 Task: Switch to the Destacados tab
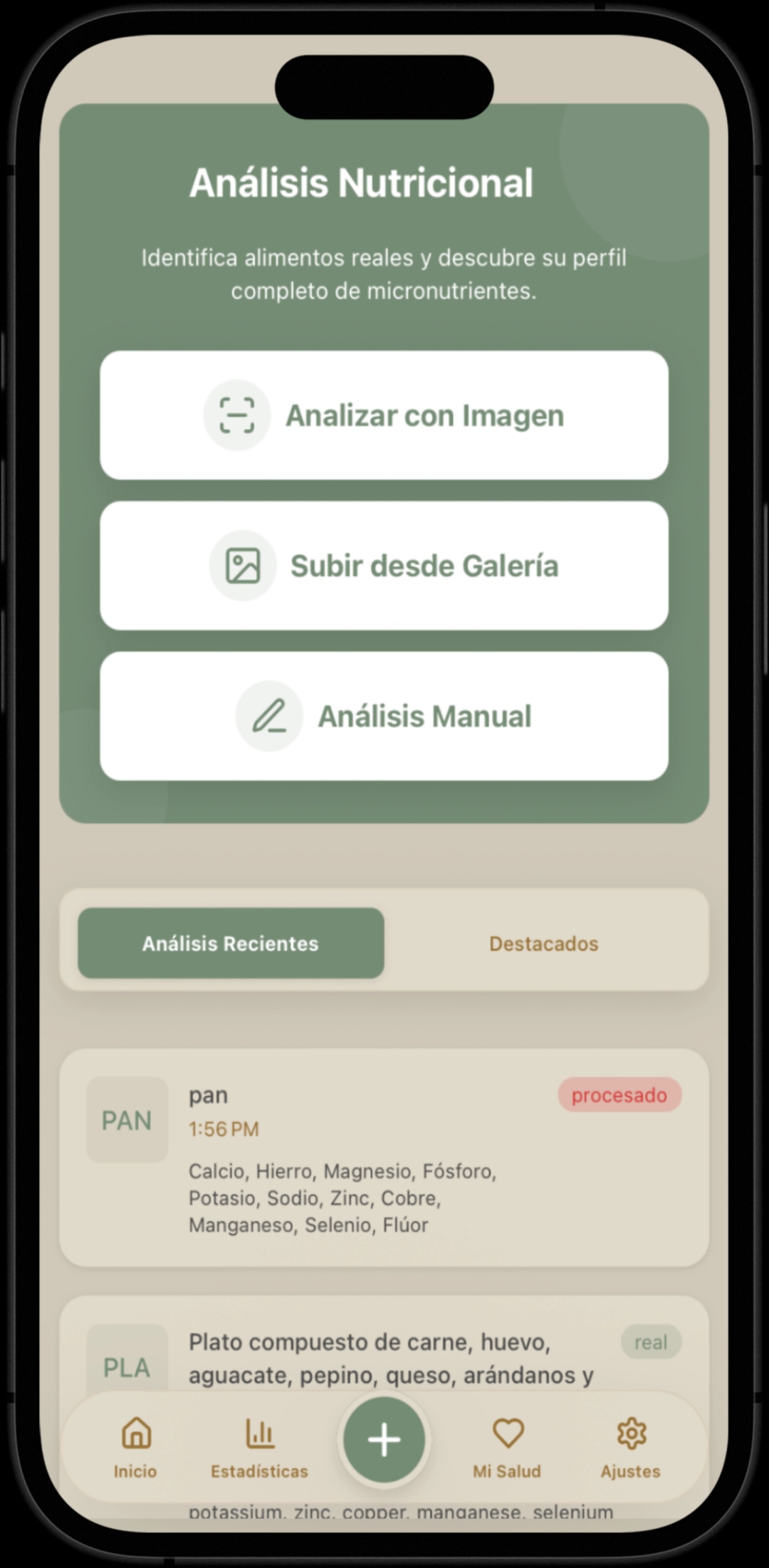[543, 943]
